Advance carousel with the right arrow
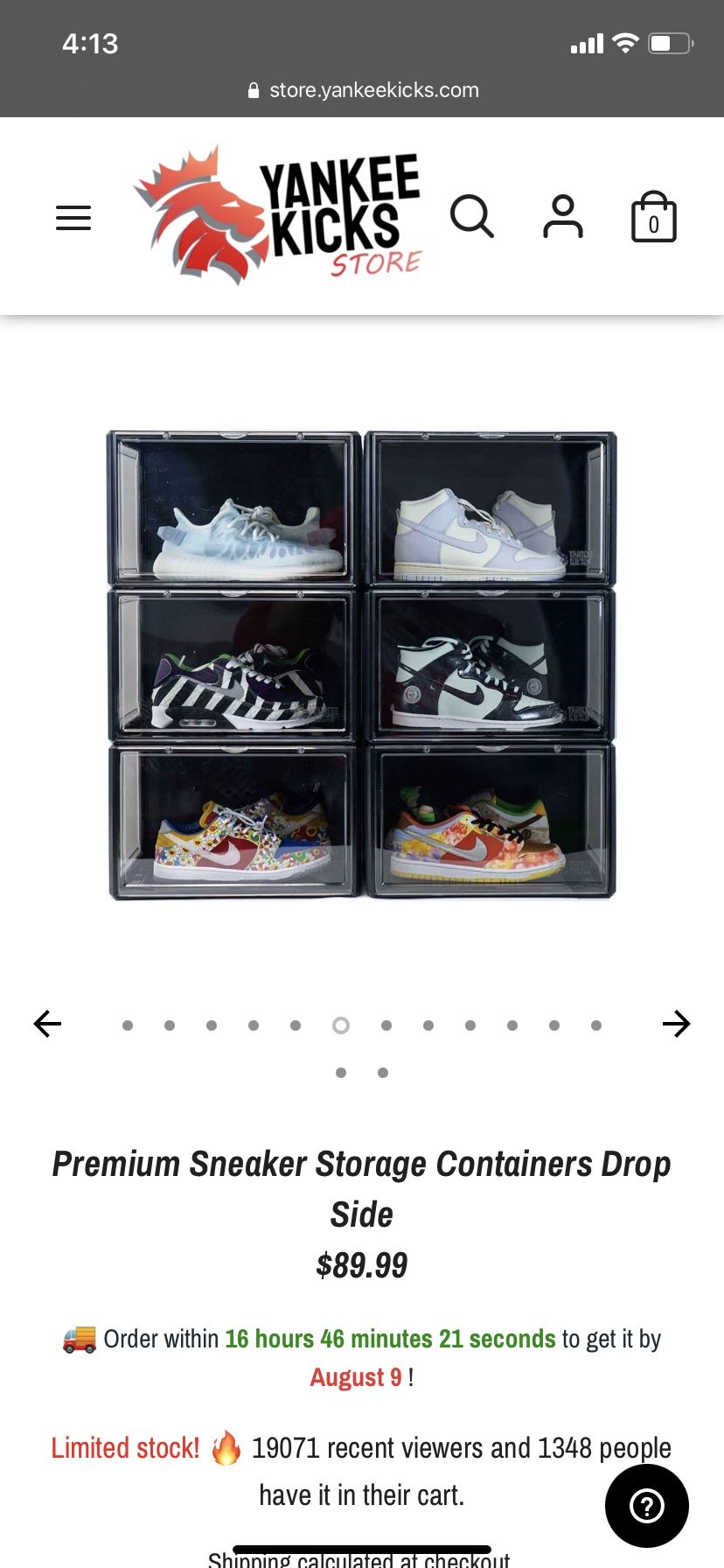 pyautogui.click(x=677, y=1023)
